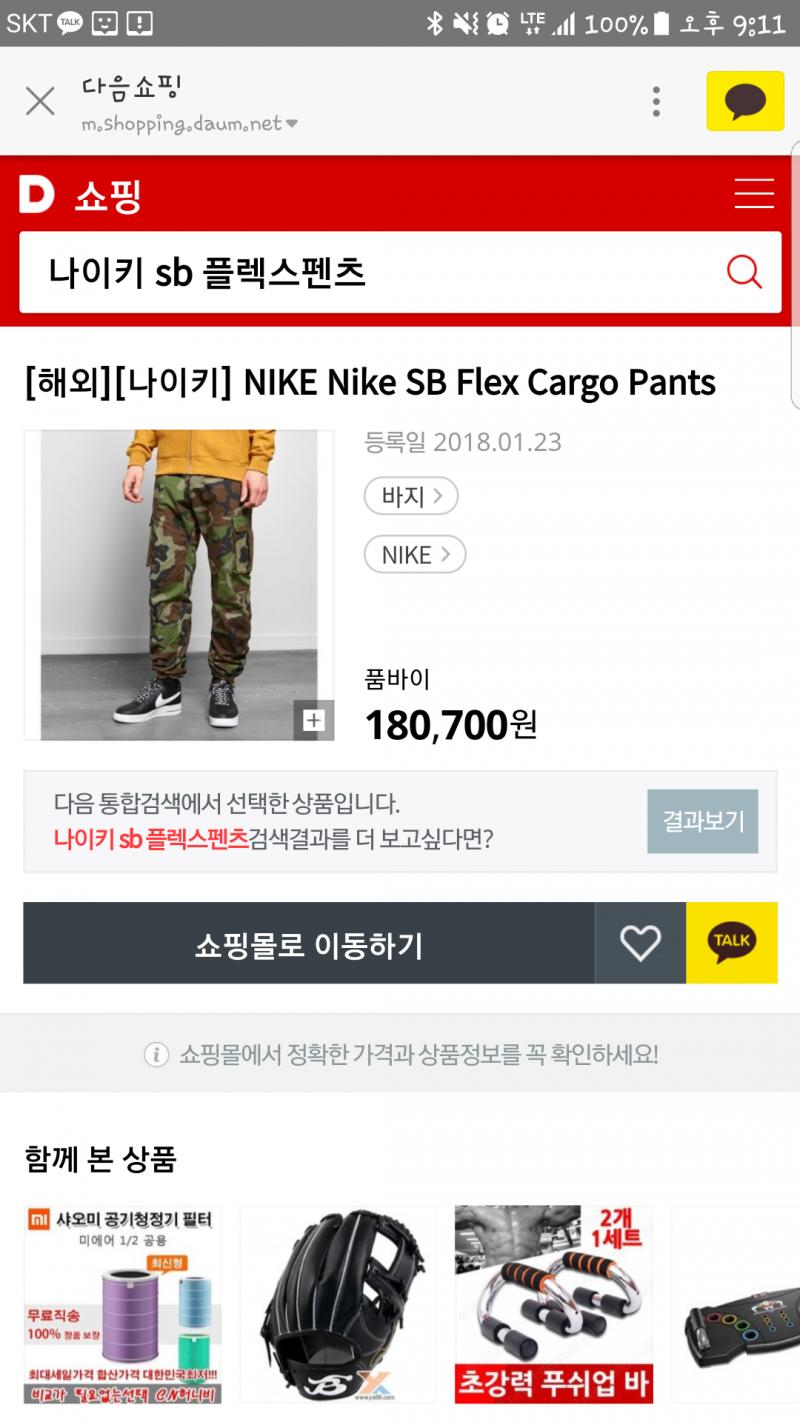Open the hamburger menu in red header

(754, 193)
